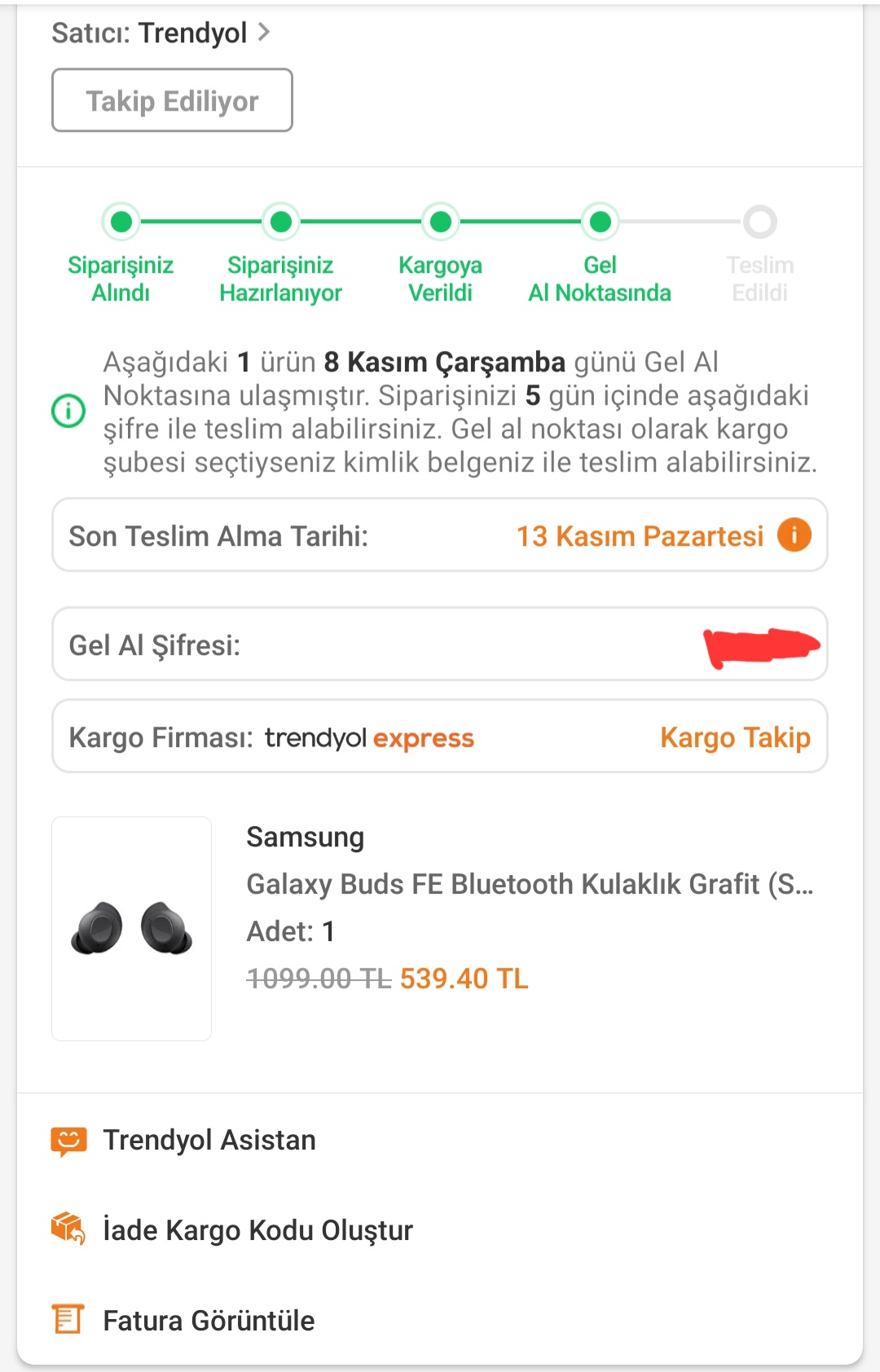Viewport: 880px width, 1372px height.
Task: Open Kargo Takip shipment tracking
Action: [x=734, y=737]
